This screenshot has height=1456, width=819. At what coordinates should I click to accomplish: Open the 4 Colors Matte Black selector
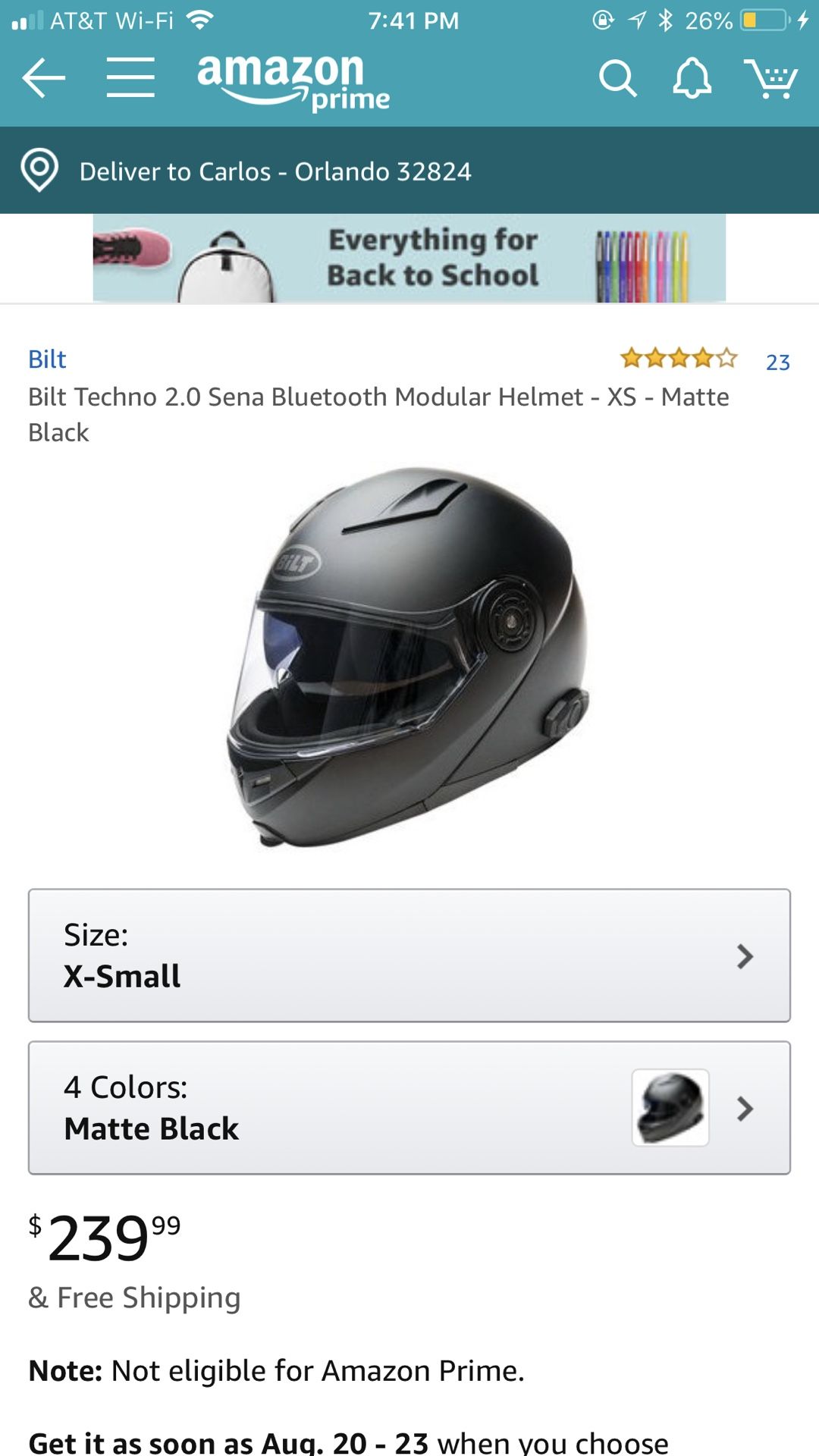click(409, 1108)
